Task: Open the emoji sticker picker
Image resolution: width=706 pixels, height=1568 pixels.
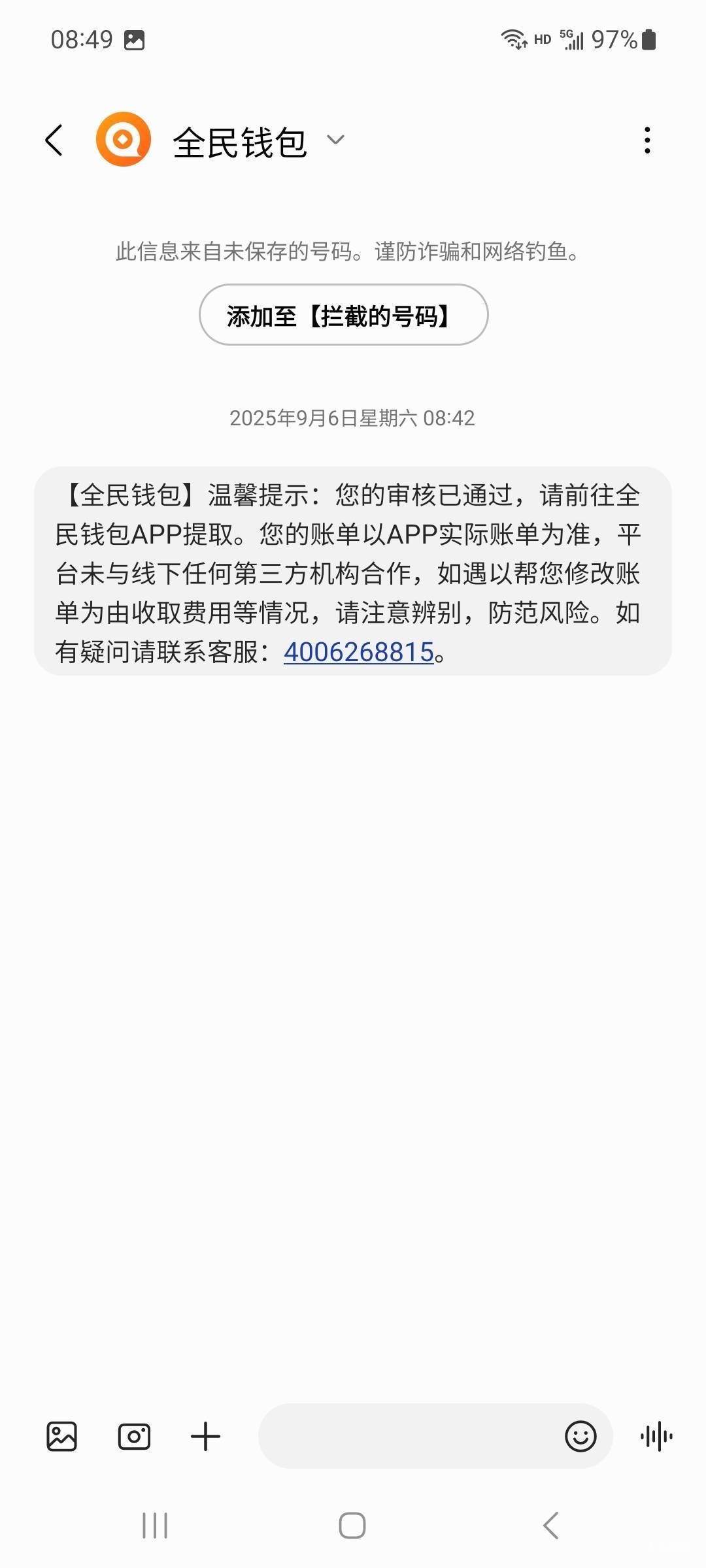Action: pos(580,1436)
